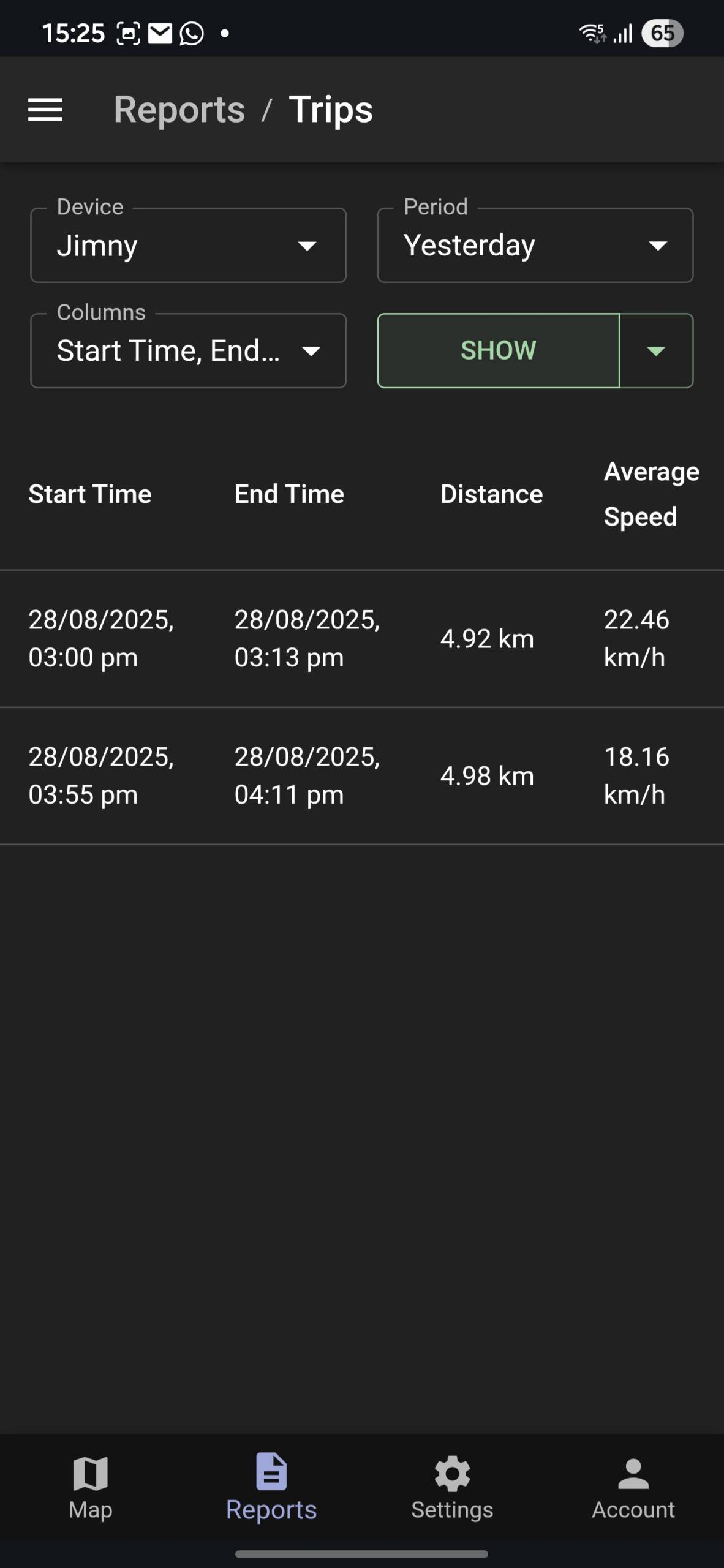Tap the SHOW button
This screenshot has height=1568, width=724.
click(x=499, y=350)
